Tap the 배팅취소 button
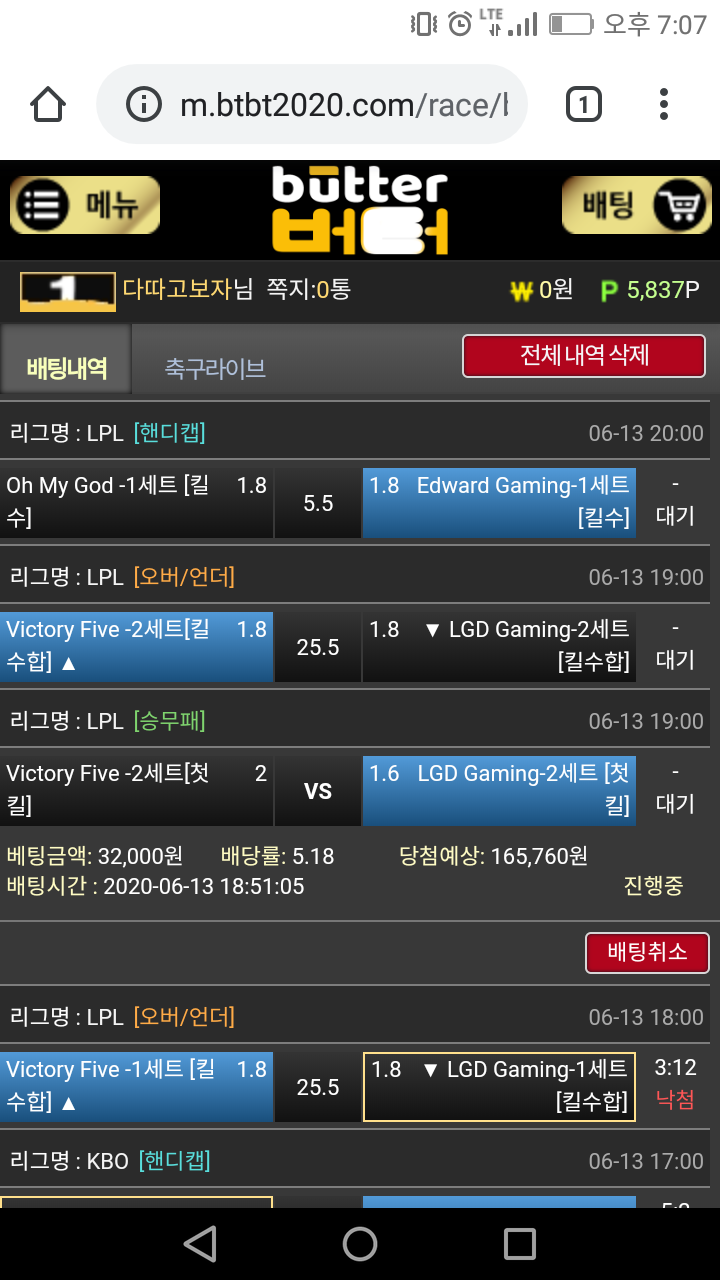The width and height of the screenshot is (720, 1280). (x=647, y=952)
